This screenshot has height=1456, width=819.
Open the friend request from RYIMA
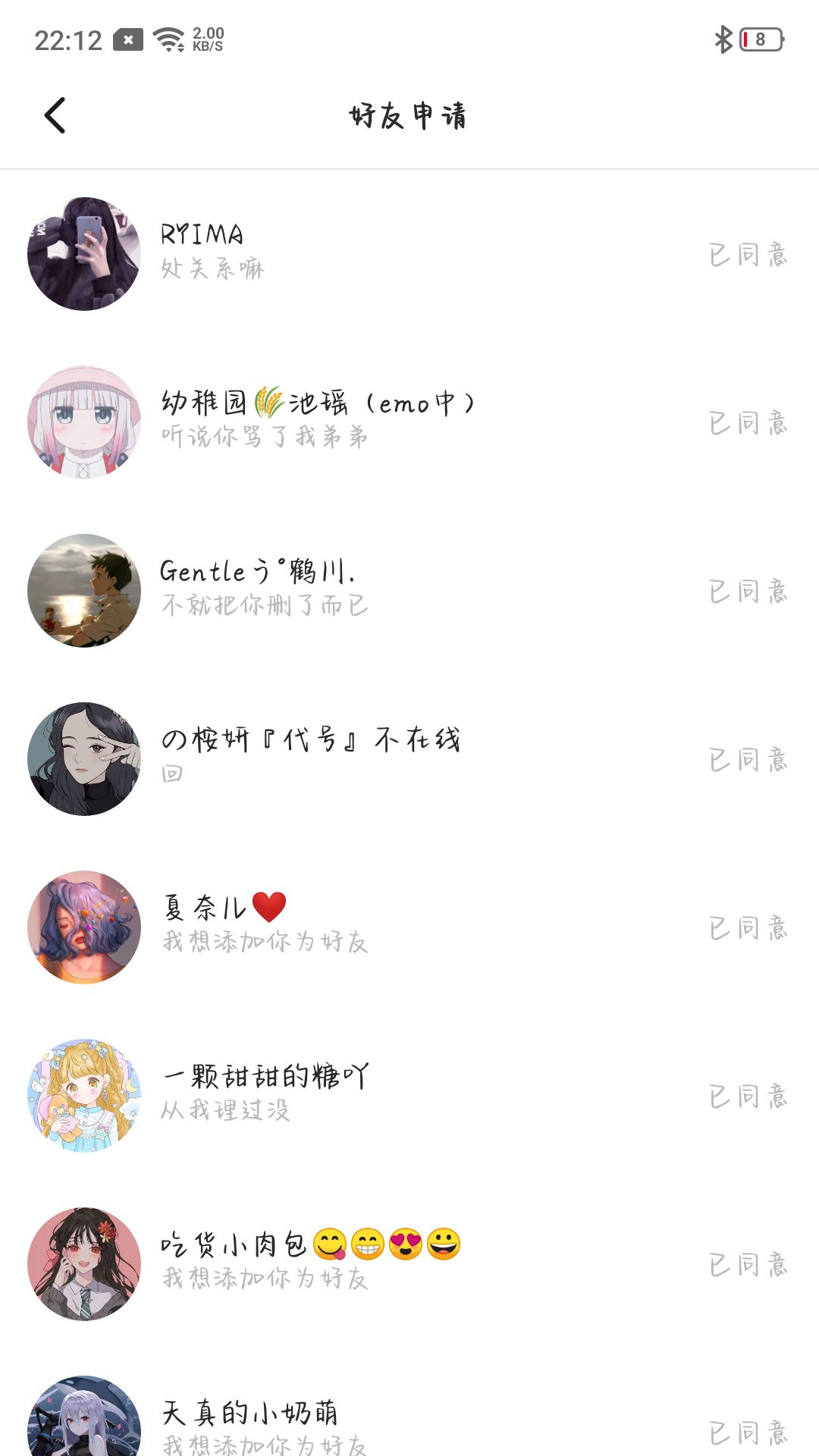pyautogui.click(x=409, y=254)
